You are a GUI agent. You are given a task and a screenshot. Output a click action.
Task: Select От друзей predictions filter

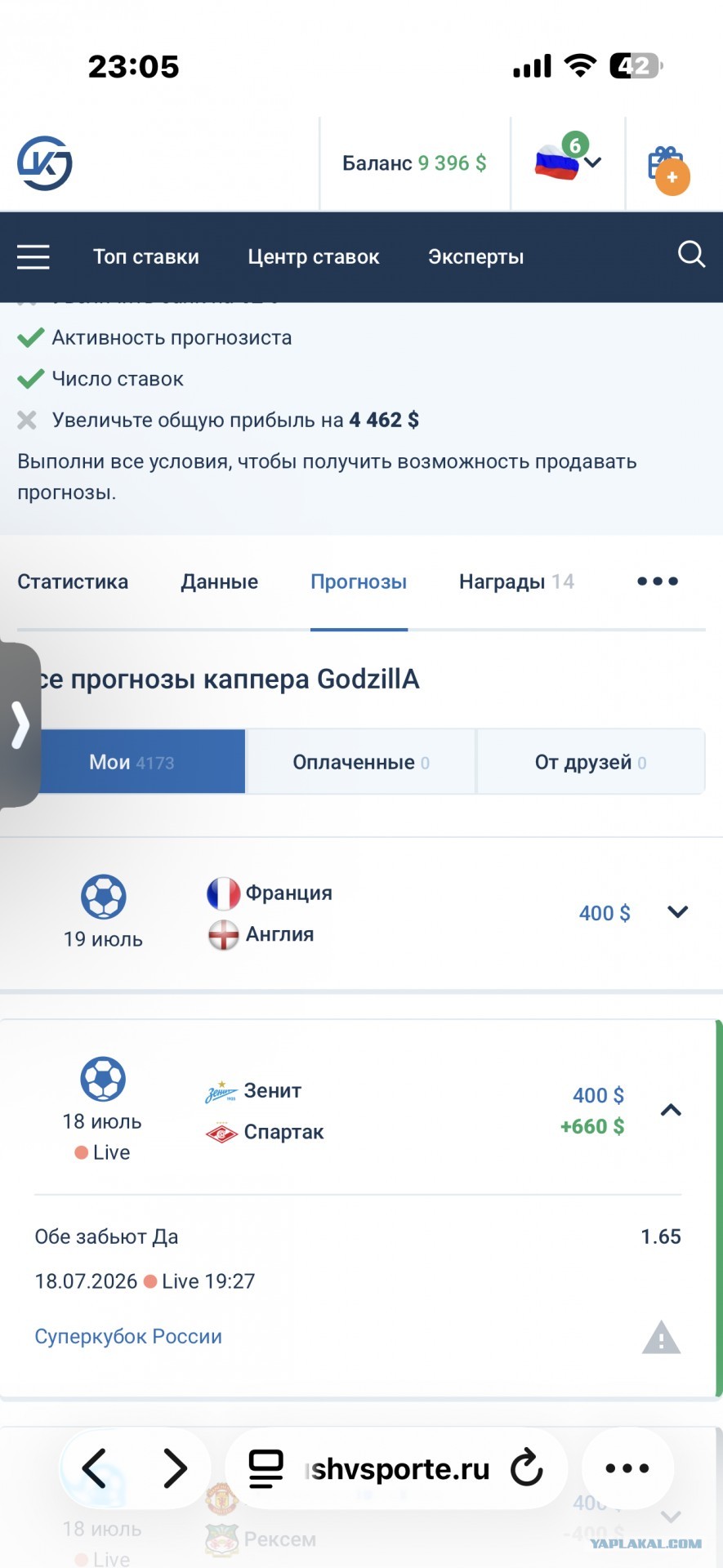591,762
